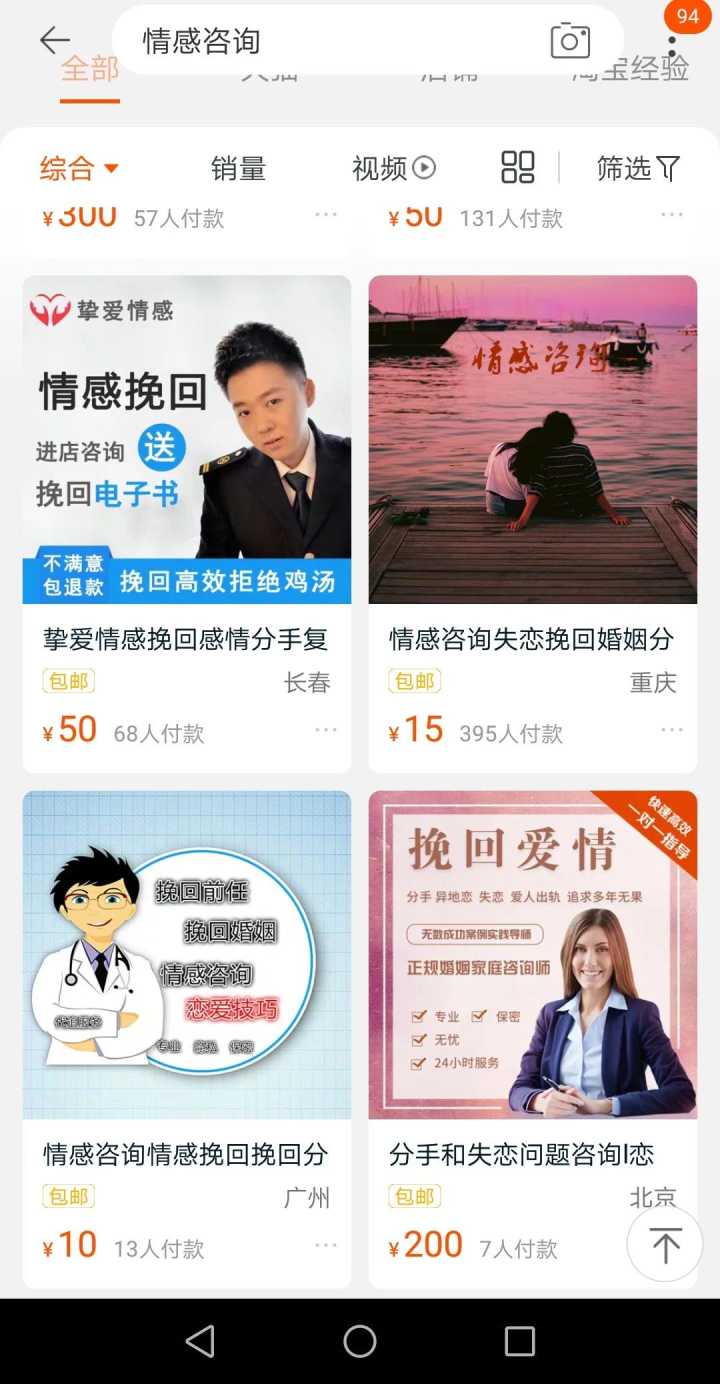Open camera image search
720x1384 pixels.
click(570, 41)
